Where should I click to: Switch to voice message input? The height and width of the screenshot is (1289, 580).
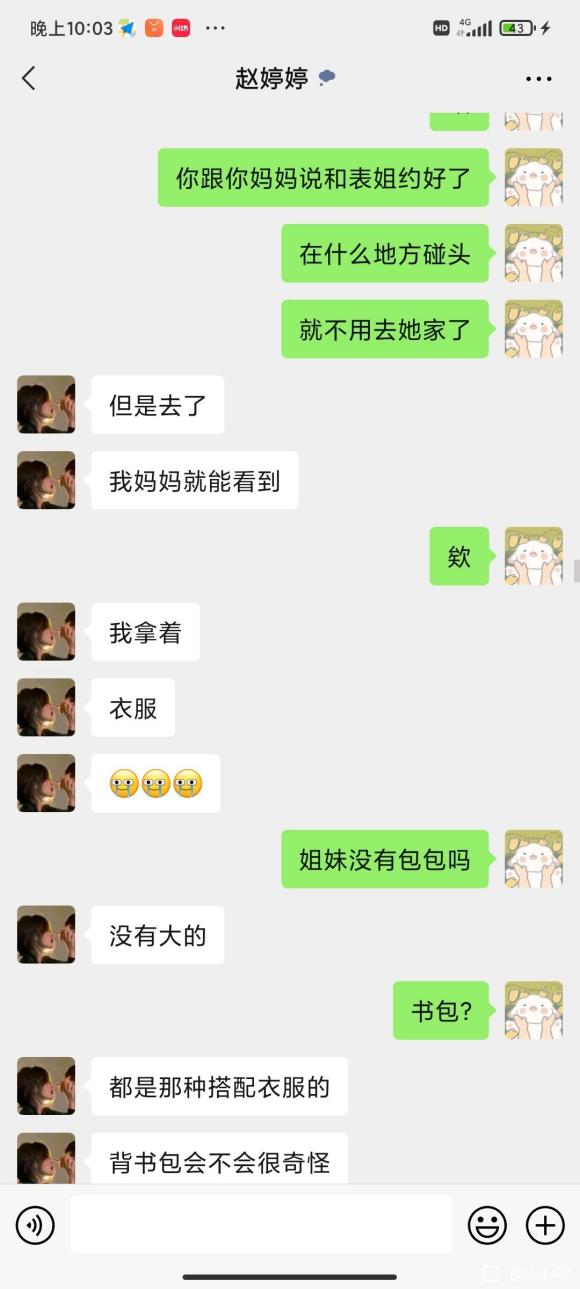[x=35, y=1225]
